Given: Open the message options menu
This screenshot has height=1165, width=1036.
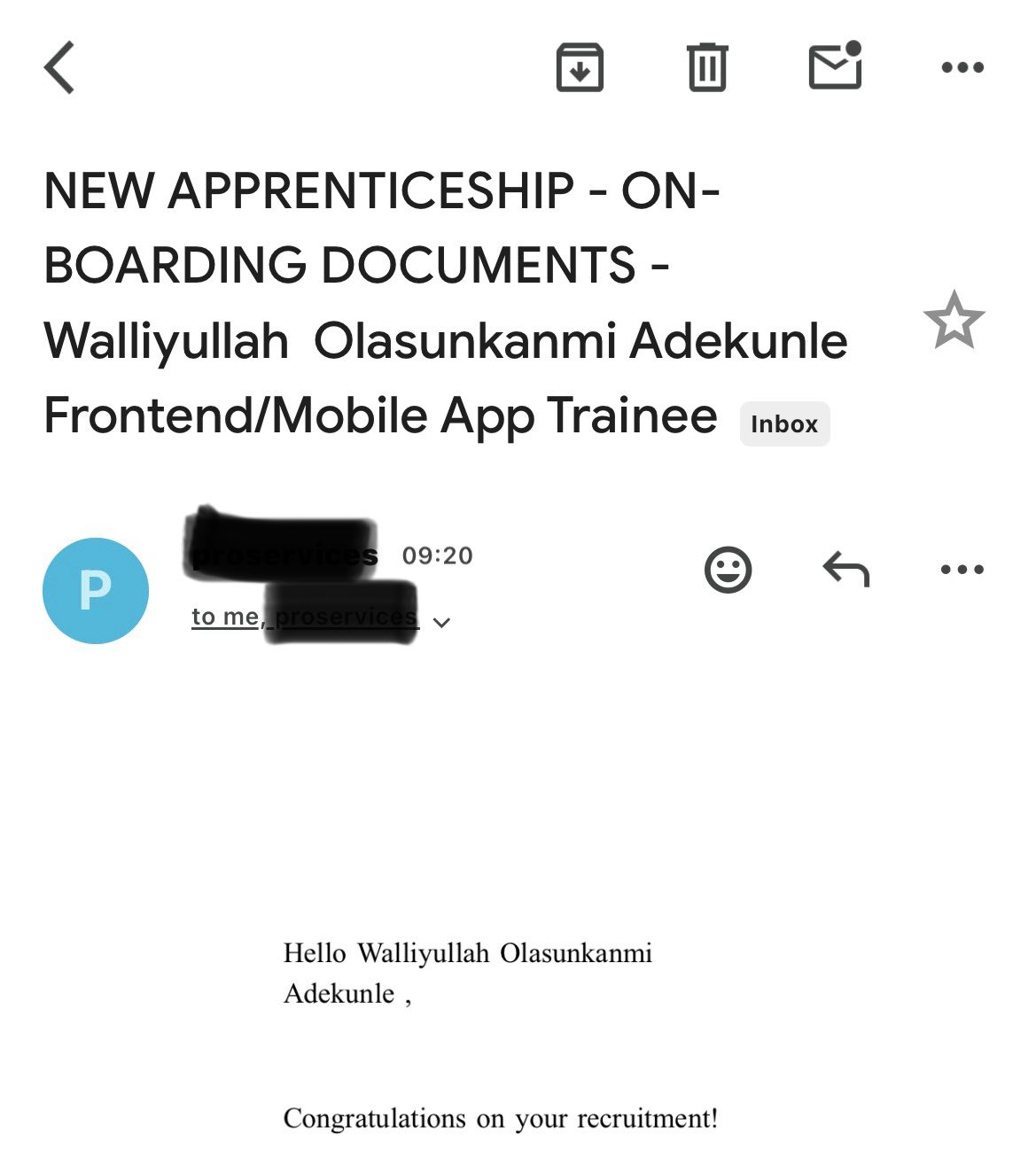Looking at the screenshot, I should 962,570.
